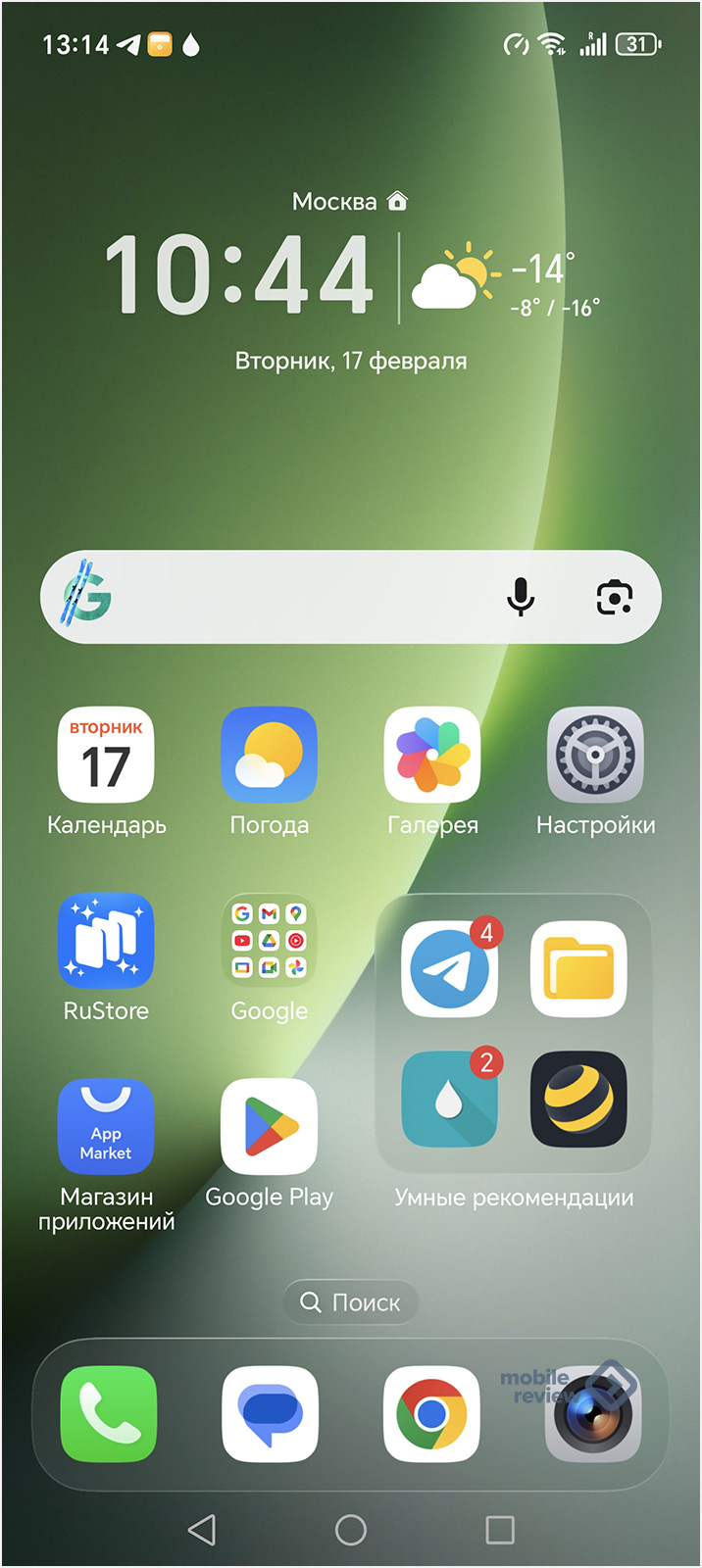Open the Beeline striped ball app
702x1568 pixels.
578,1100
